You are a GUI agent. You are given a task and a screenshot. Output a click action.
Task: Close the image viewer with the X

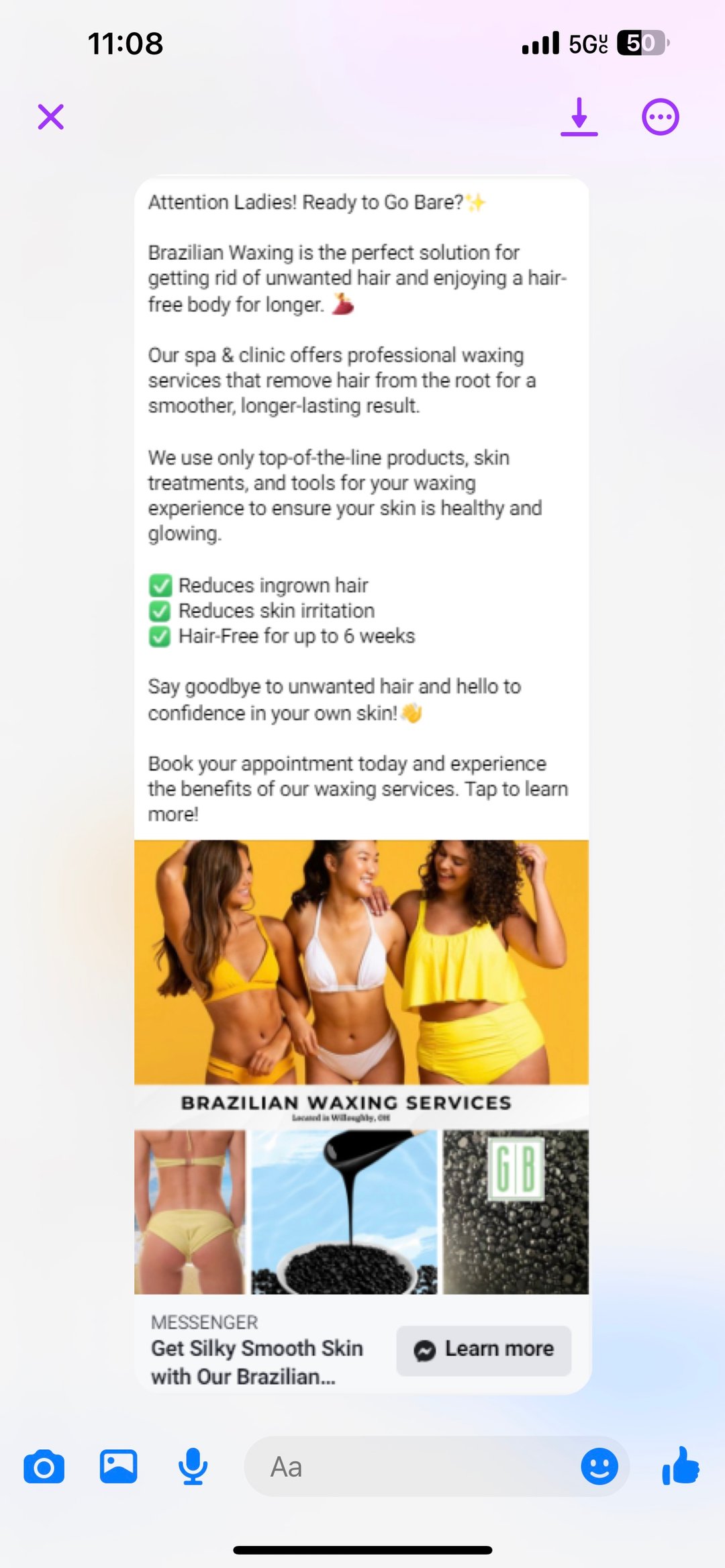pyautogui.click(x=51, y=117)
